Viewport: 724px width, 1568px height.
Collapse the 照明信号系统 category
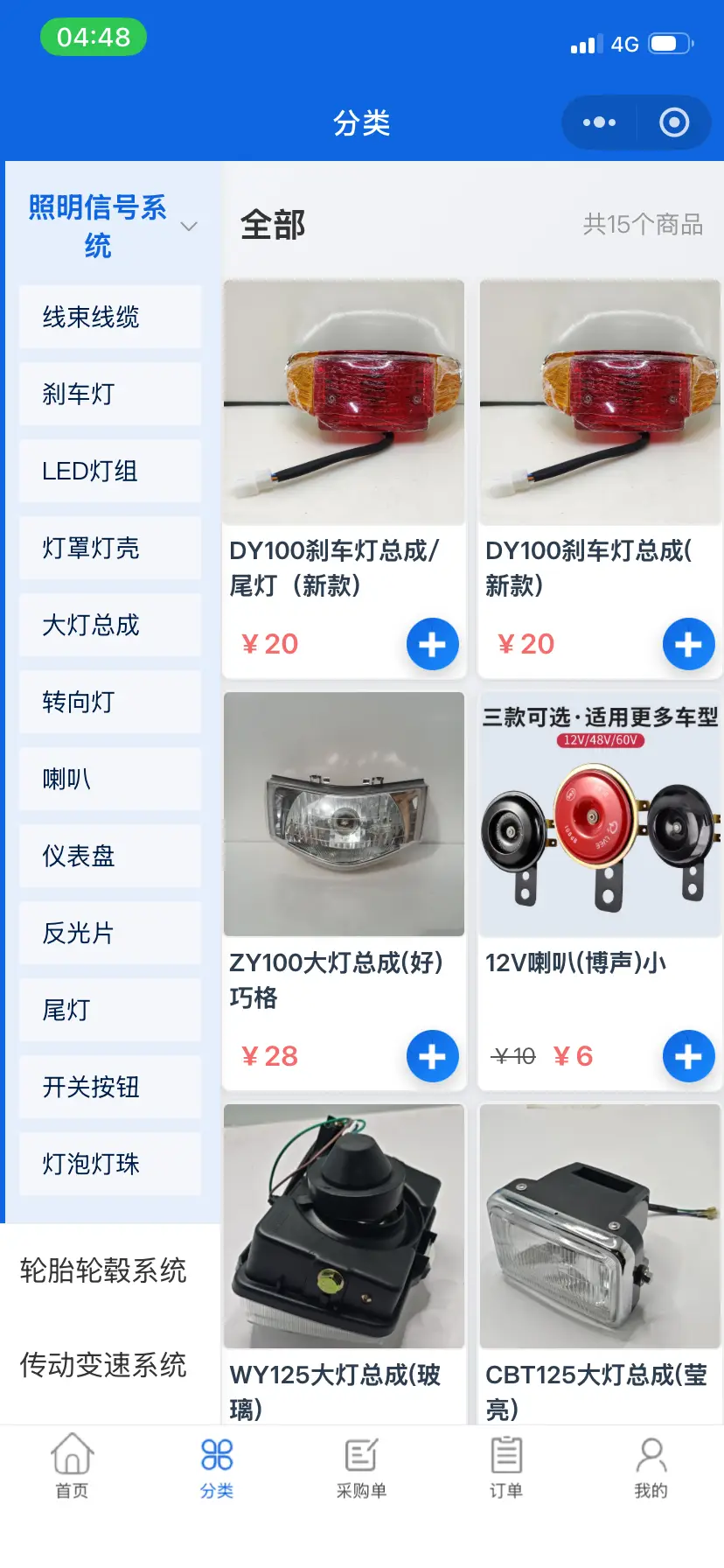coord(188,227)
